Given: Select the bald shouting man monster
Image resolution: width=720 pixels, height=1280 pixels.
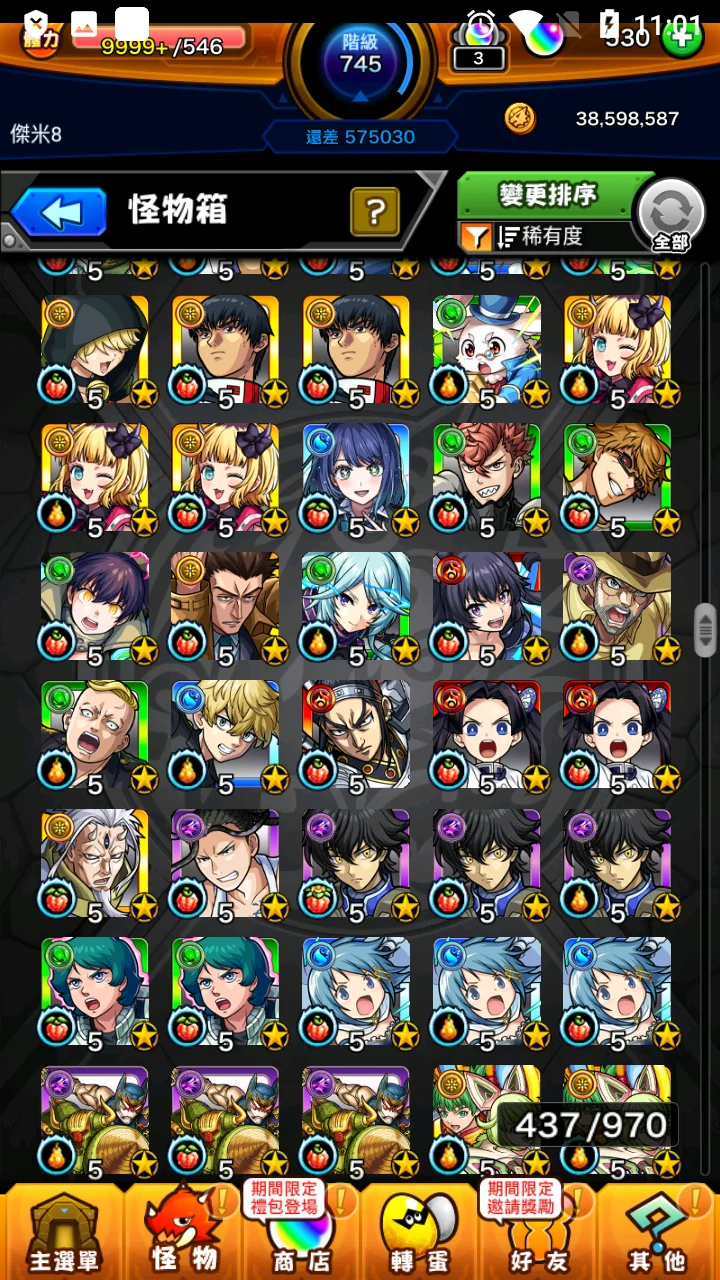Looking at the screenshot, I should click(95, 735).
